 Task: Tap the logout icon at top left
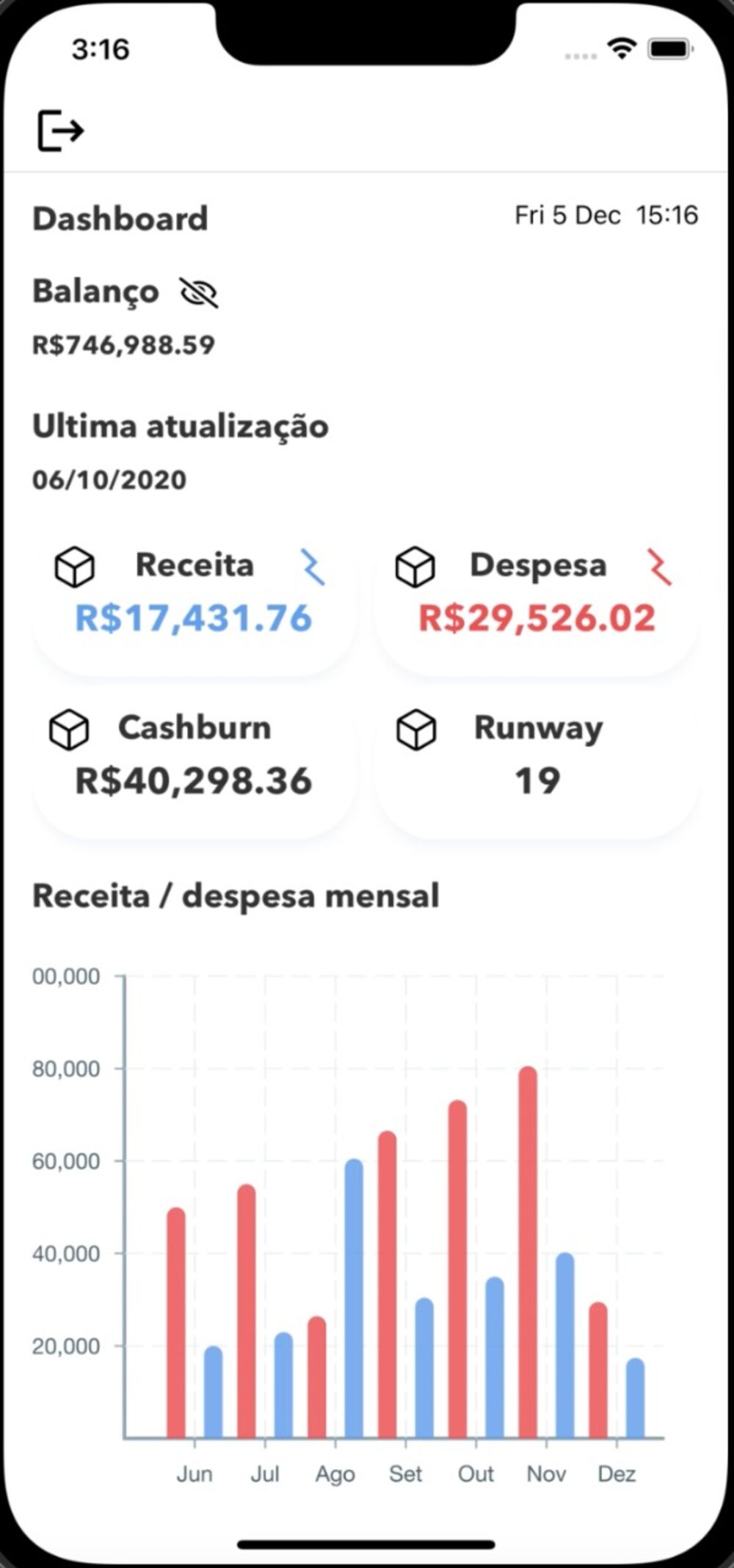click(x=61, y=131)
